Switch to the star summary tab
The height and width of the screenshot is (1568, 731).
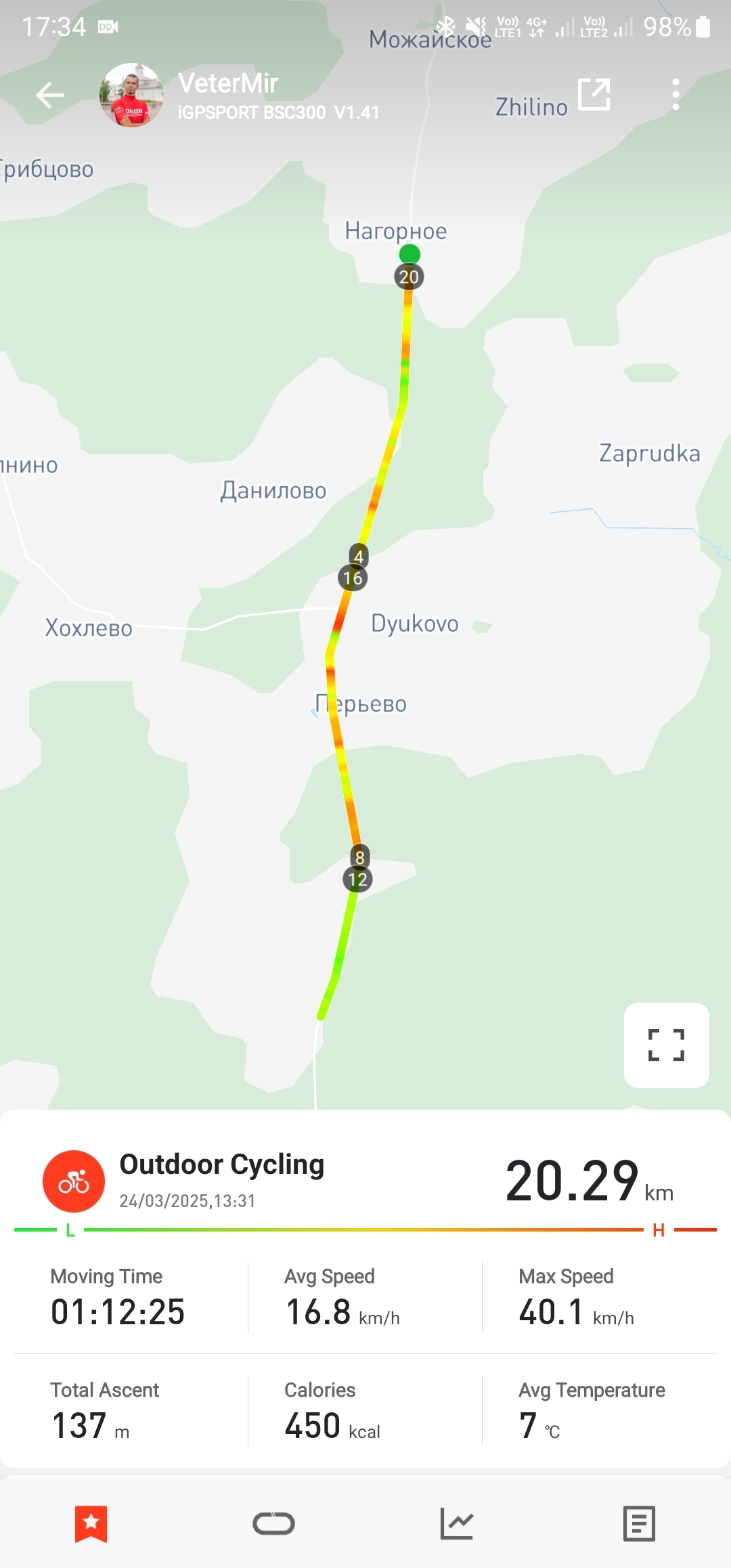91,1524
